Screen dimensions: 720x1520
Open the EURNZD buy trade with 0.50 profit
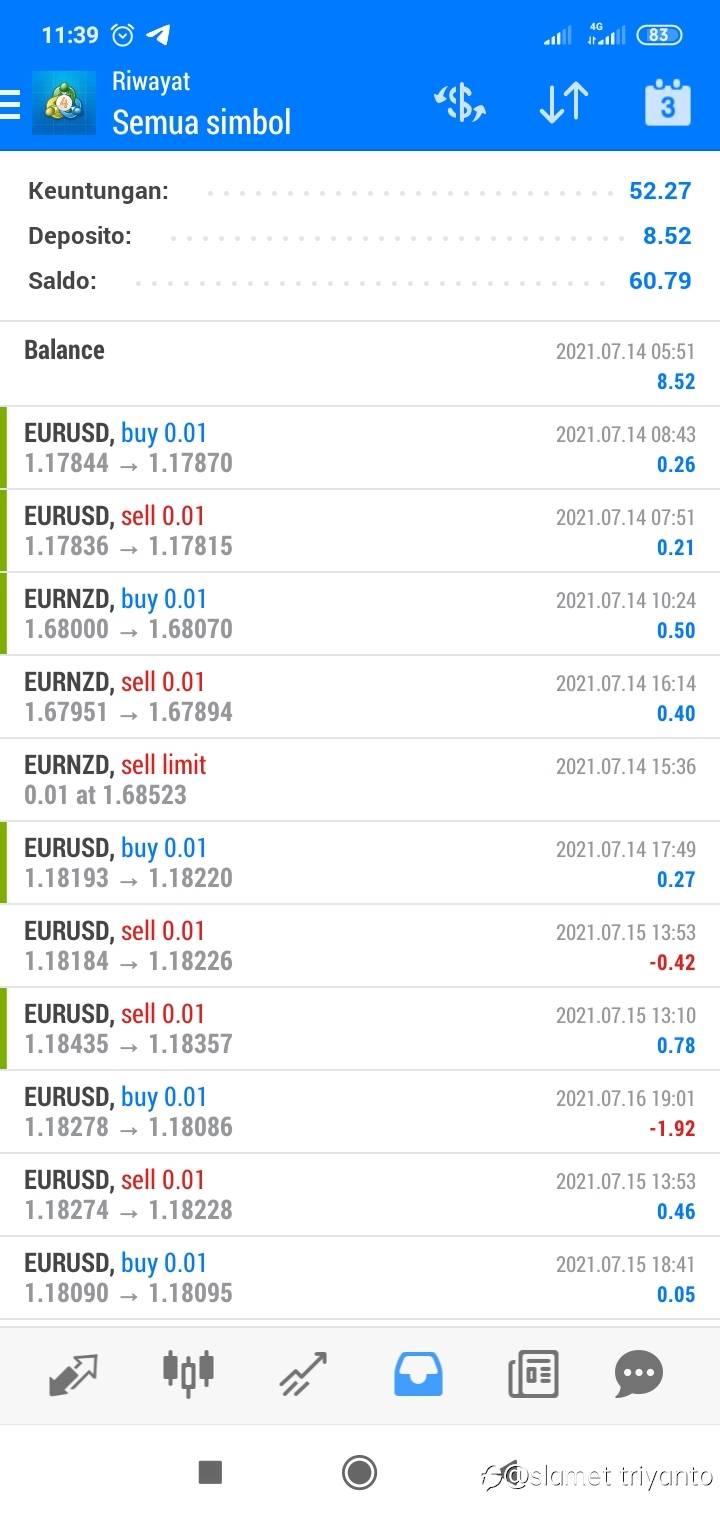(360, 614)
